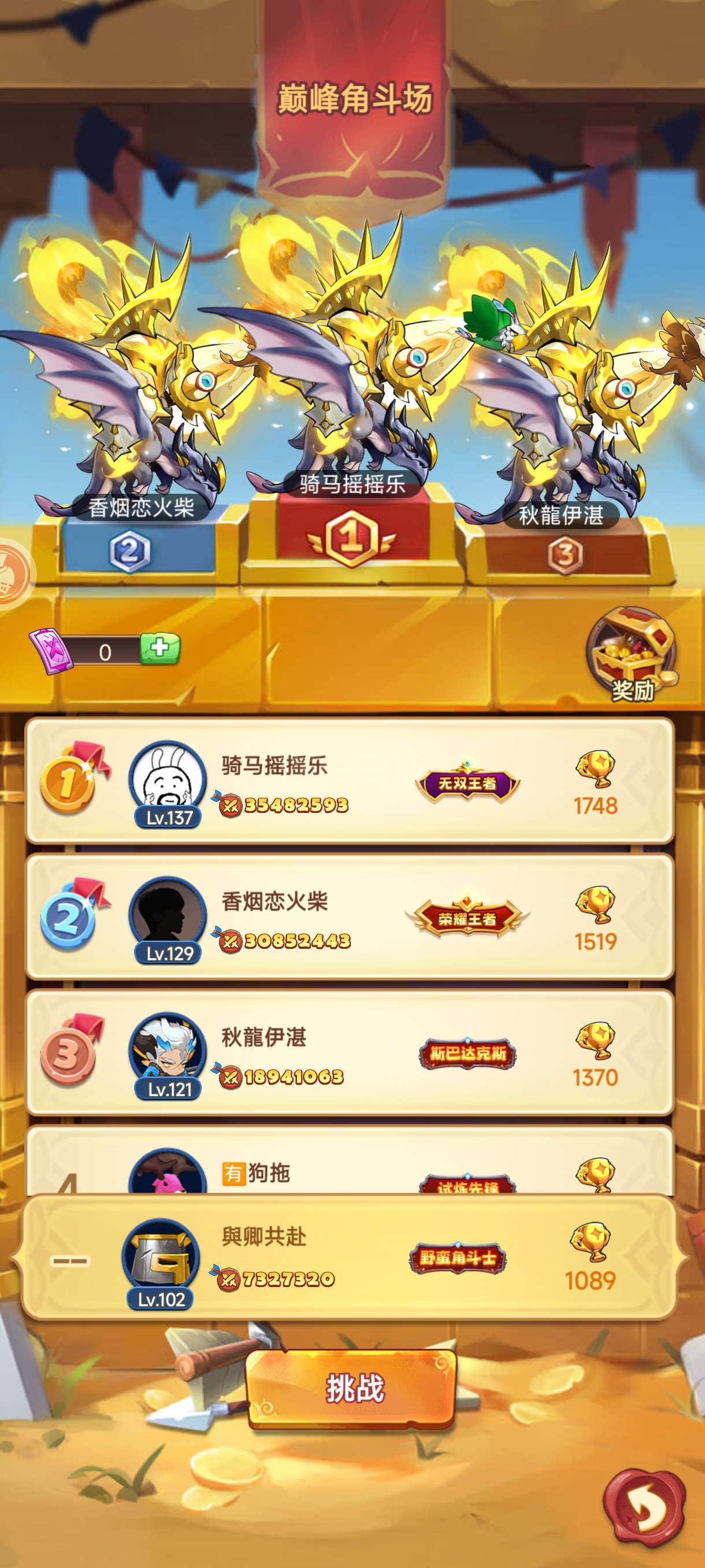Viewport: 705px width, 1568px height.
Task: Return using the red back arrow
Action: click(644, 1504)
